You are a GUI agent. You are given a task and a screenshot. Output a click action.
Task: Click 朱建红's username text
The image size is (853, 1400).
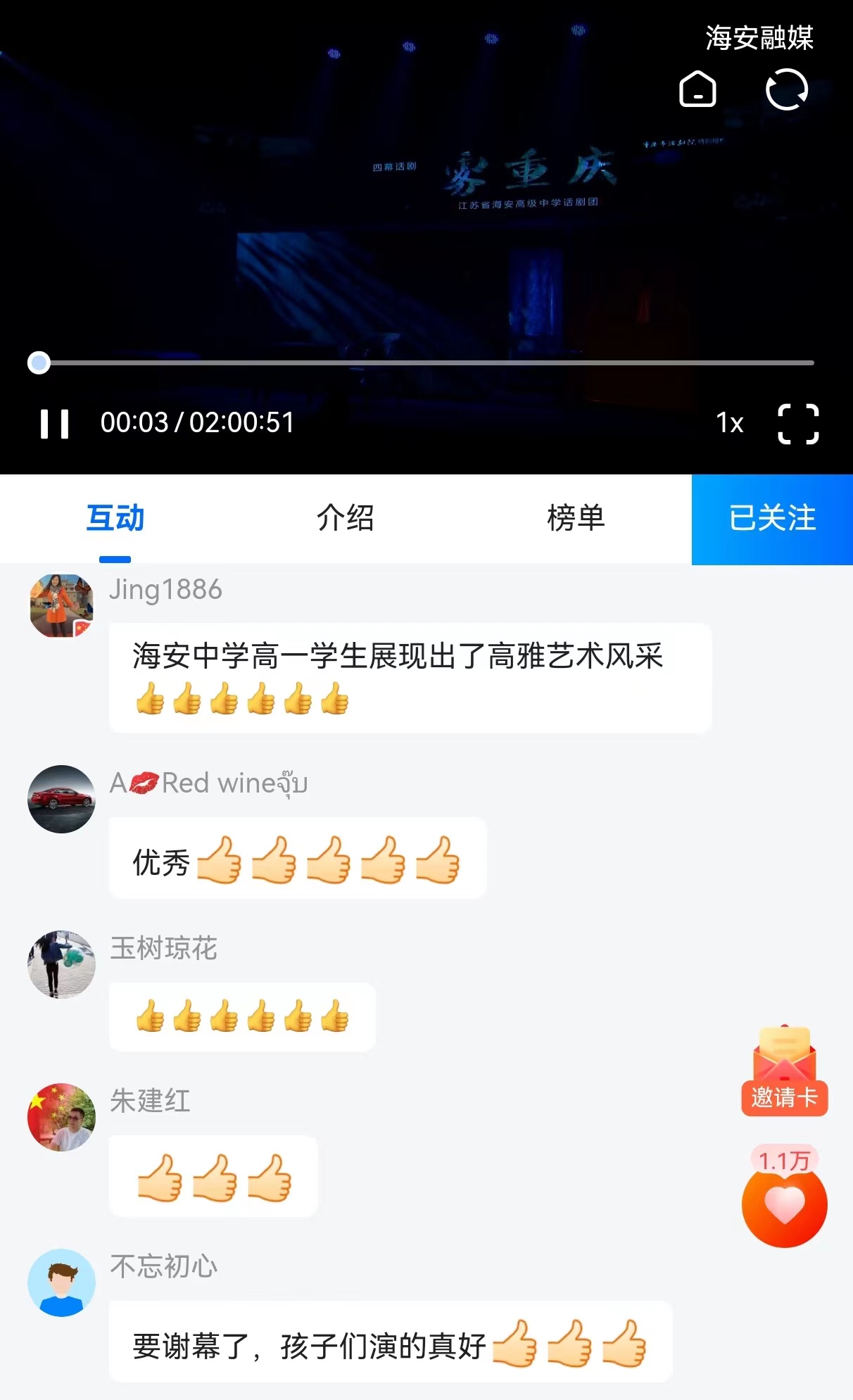point(149,1103)
